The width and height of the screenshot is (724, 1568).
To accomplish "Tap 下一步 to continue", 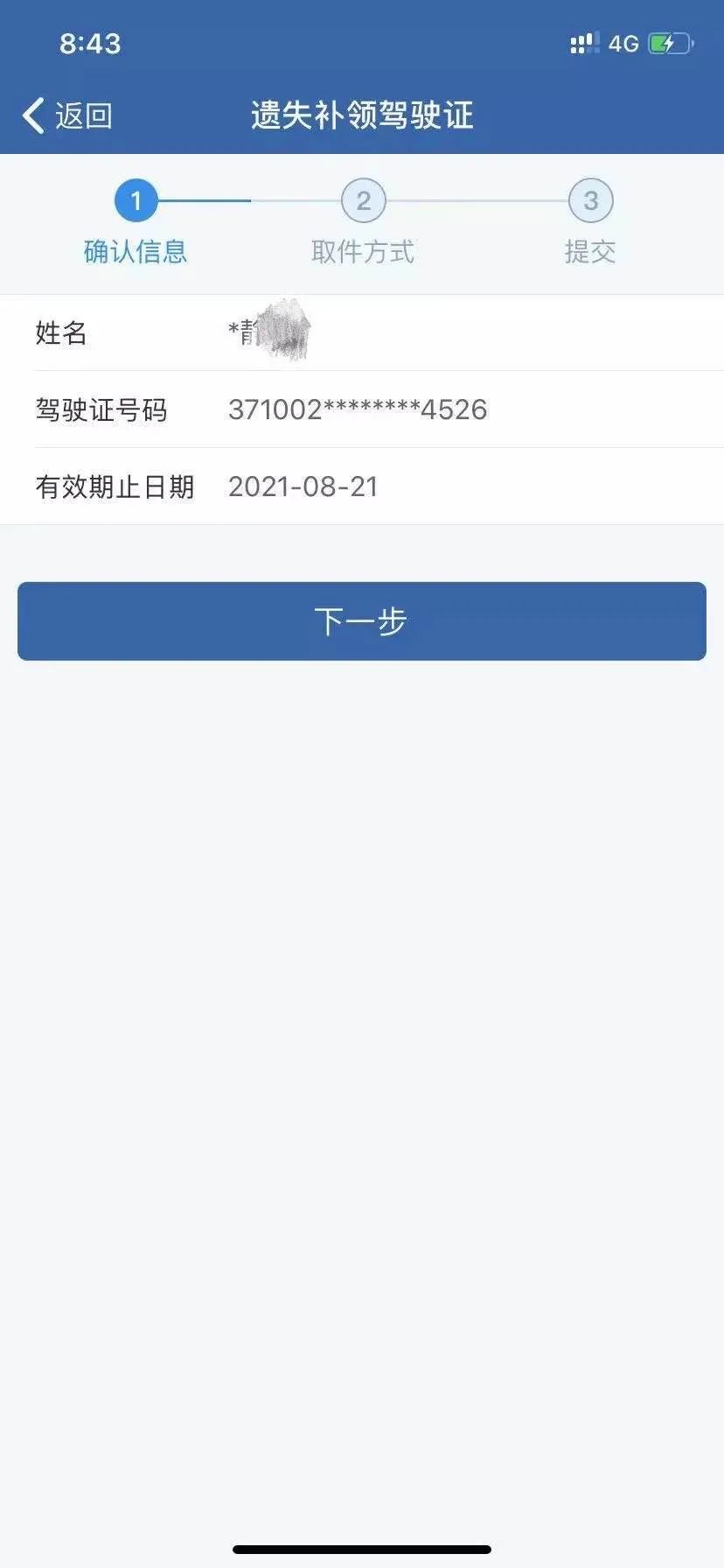I will pos(362,621).
